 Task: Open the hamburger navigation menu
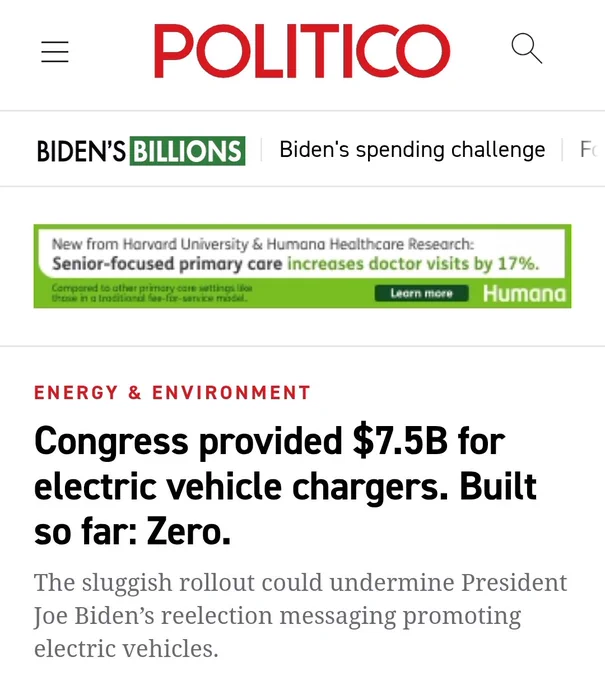click(55, 52)
